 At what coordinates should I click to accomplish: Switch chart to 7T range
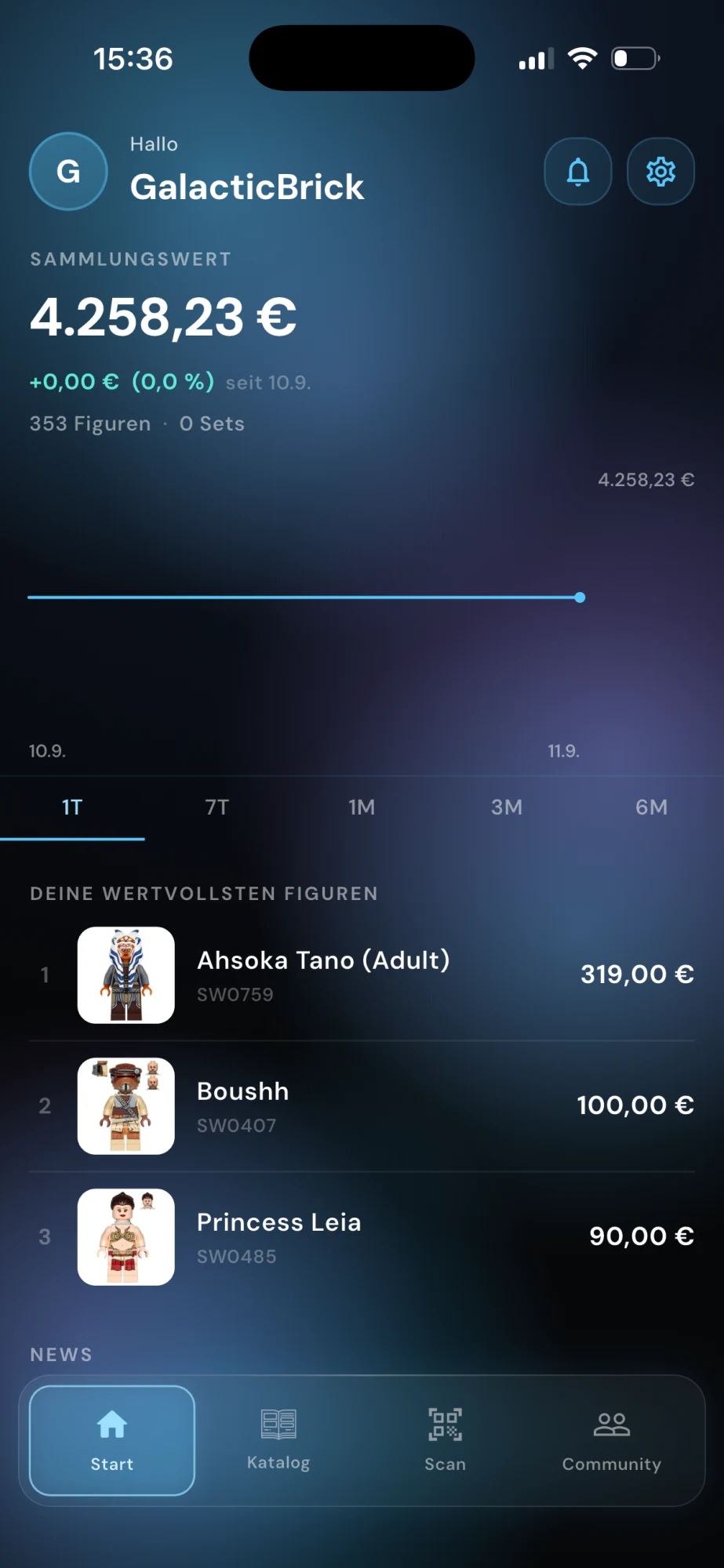[217, 808]
